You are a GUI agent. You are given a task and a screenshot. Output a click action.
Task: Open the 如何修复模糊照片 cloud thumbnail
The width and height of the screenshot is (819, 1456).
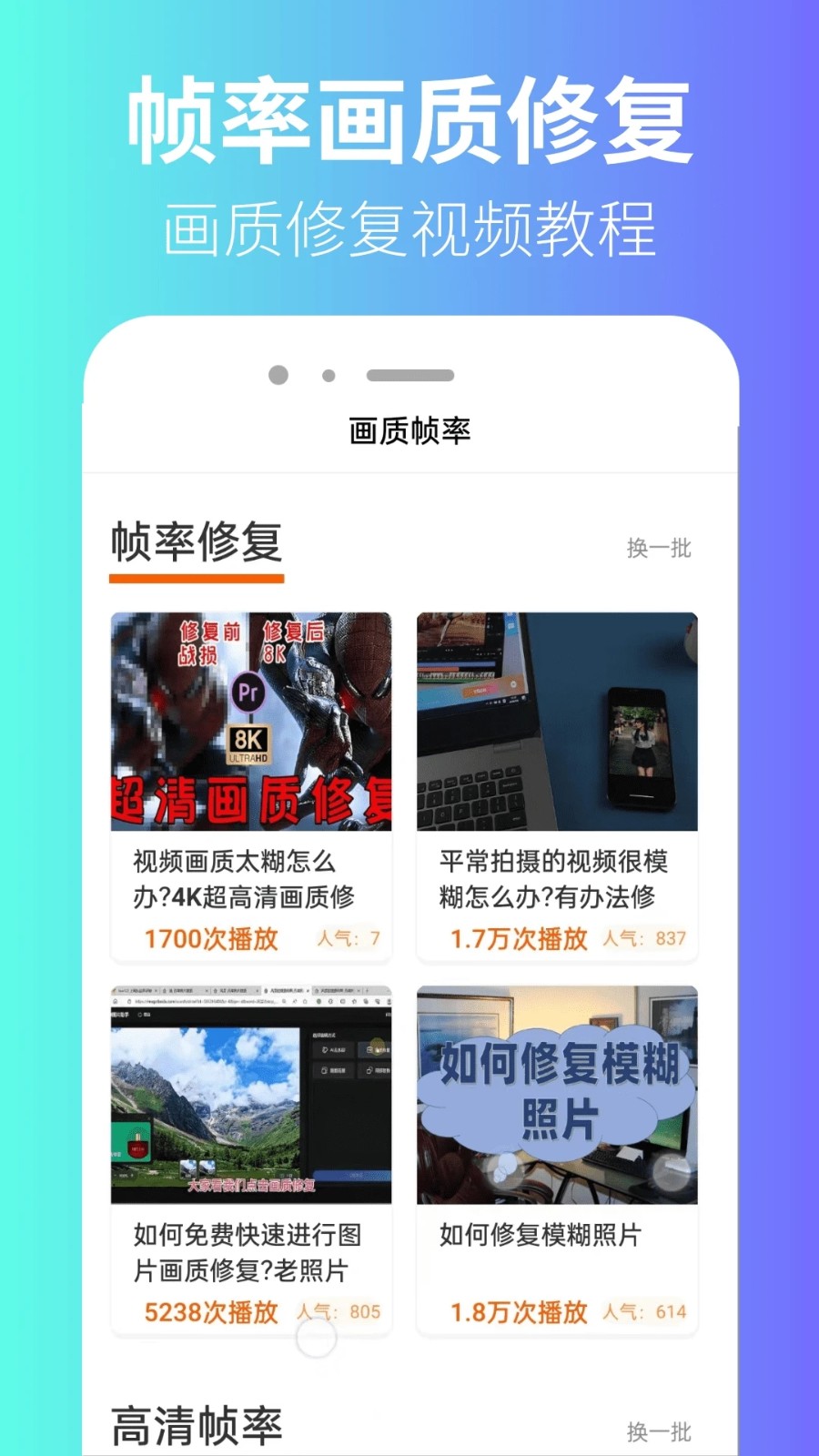coord(557,1097)
